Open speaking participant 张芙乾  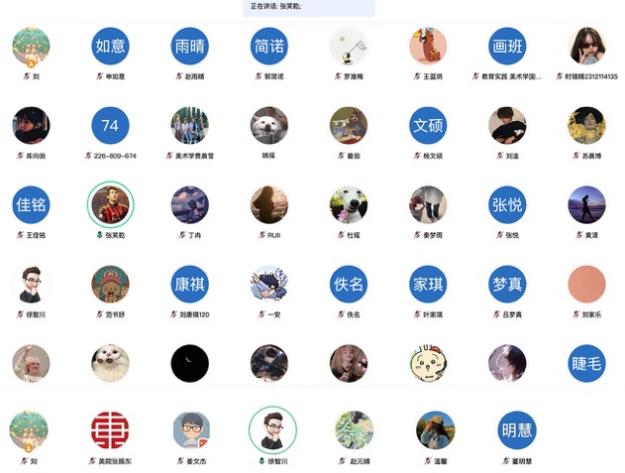point(110,205)
